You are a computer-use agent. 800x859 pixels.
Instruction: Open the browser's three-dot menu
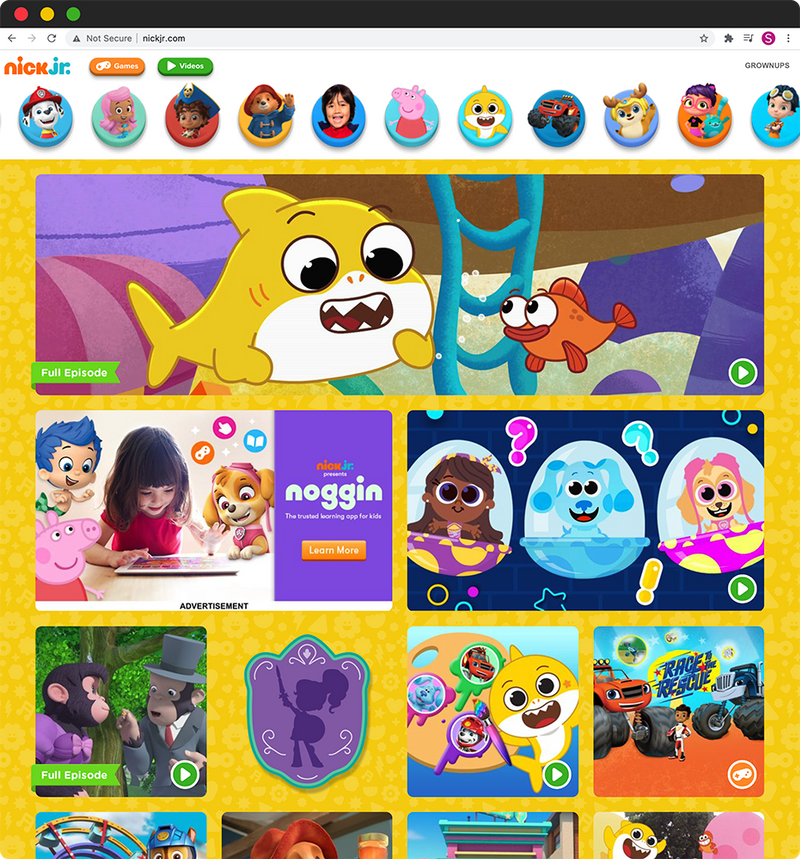click(788, 38)
